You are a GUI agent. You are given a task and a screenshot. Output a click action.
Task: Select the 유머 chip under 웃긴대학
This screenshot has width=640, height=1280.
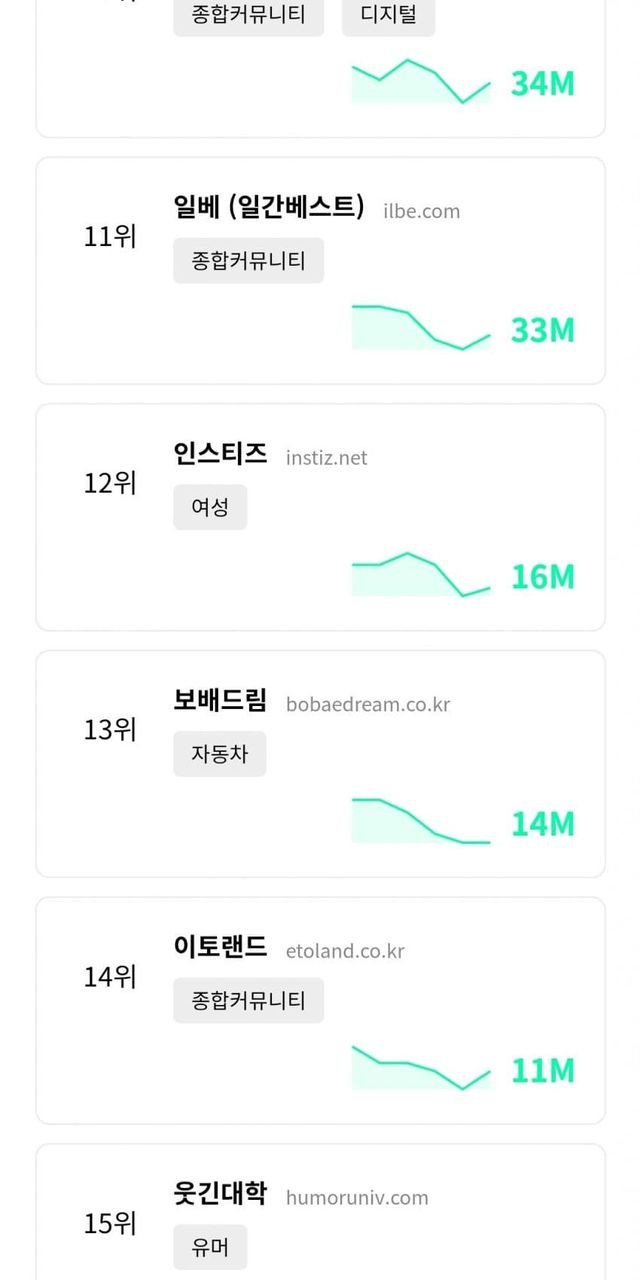click(x=209, y=1247)
